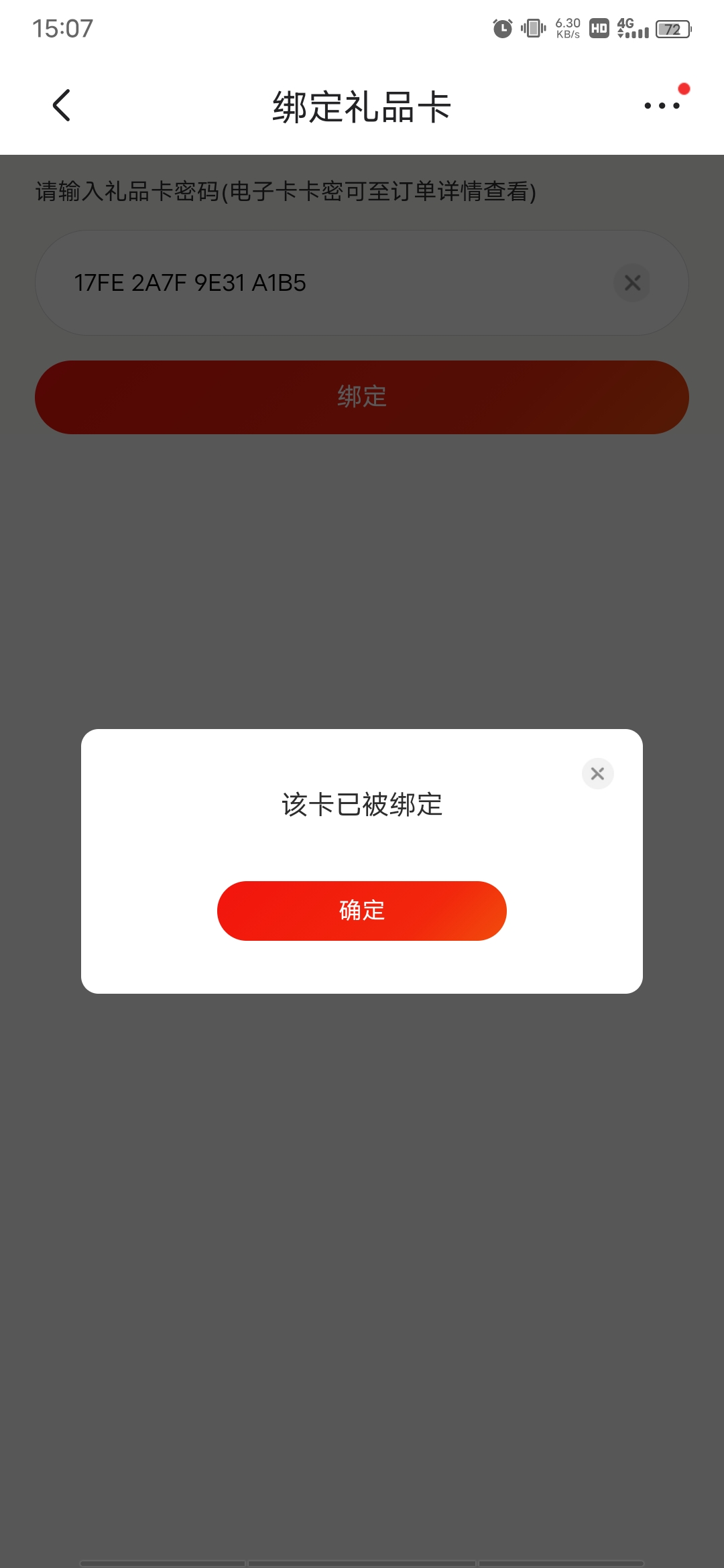The width and height of the screenshot is (724, 1568).
Task: Tap the hint text about electronic card password
Action: point(284,190)
